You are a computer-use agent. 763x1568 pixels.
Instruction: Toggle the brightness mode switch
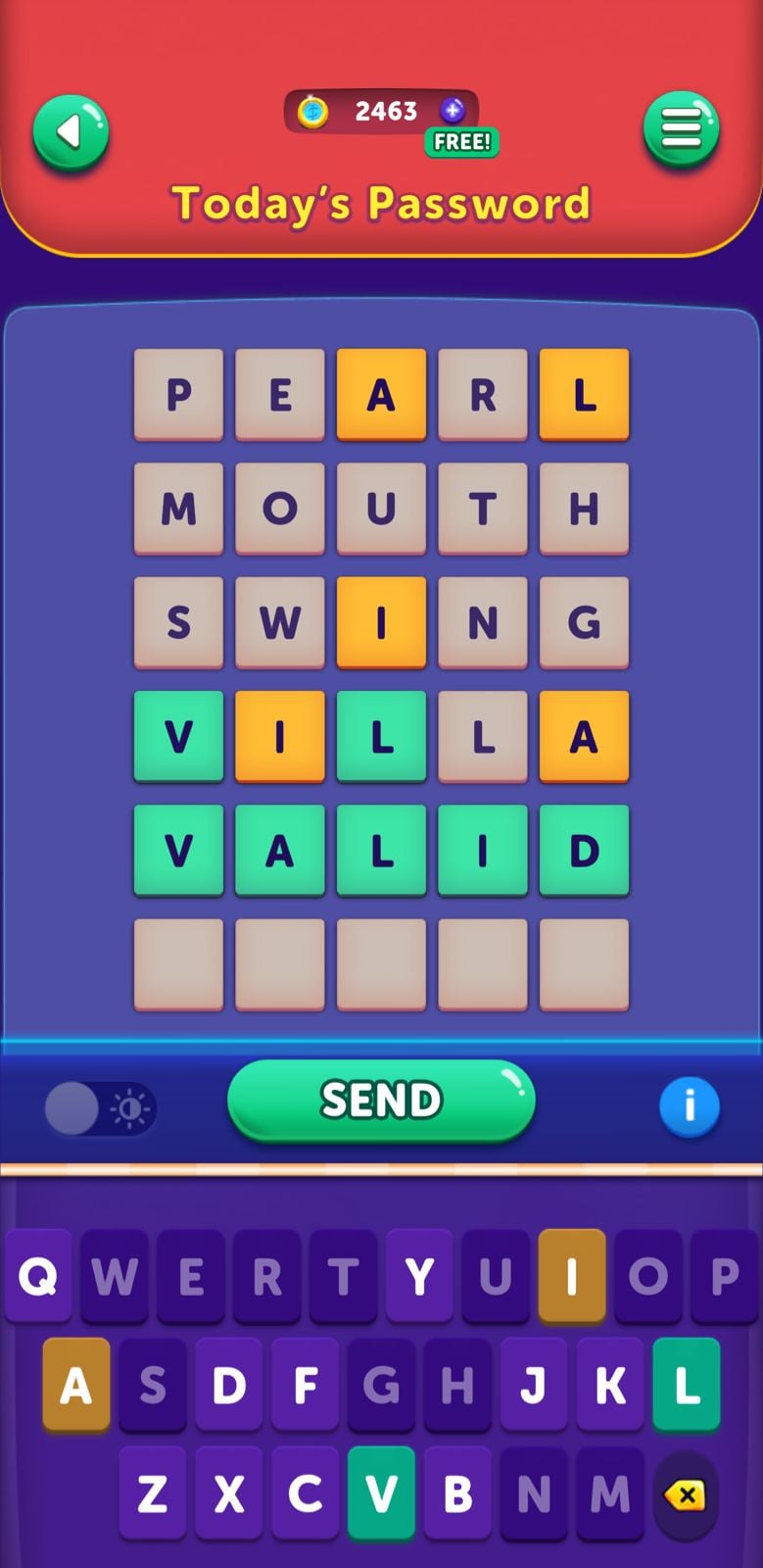pyautogui.click(x=99, y=1108)
